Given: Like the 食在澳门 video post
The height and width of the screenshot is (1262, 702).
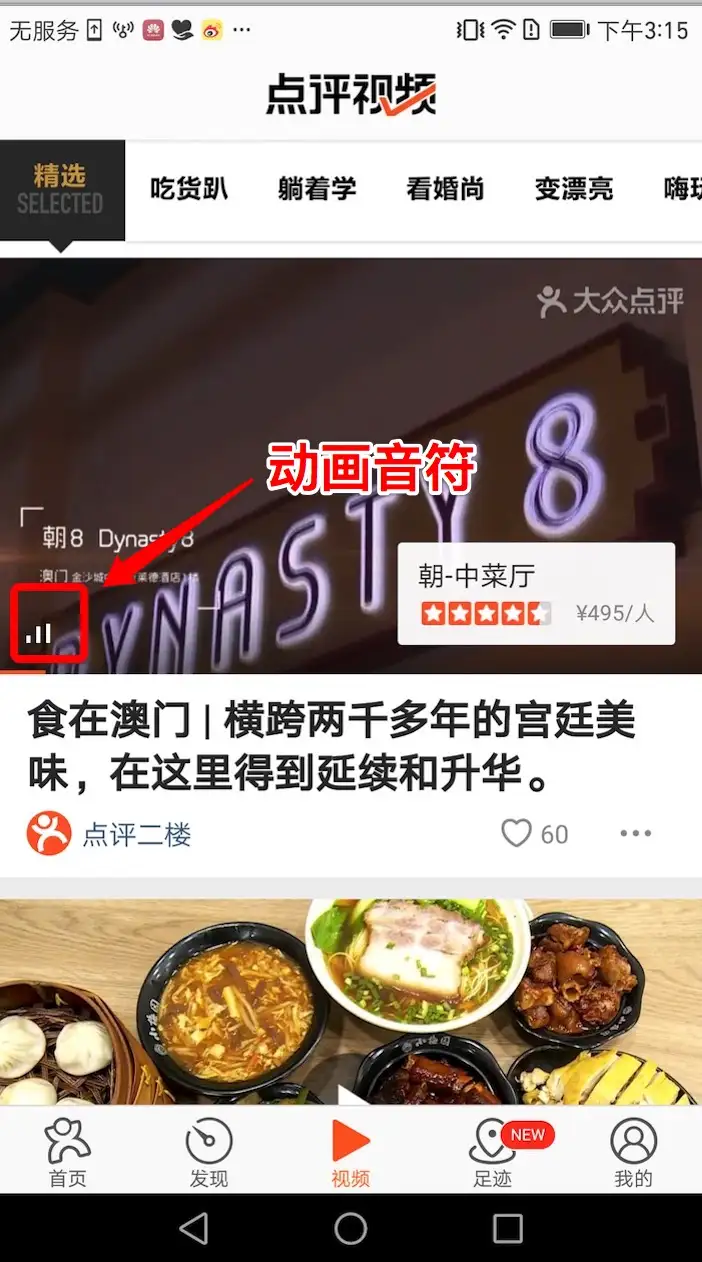Looking at the screenshot, I should click(x=517, y=833).
